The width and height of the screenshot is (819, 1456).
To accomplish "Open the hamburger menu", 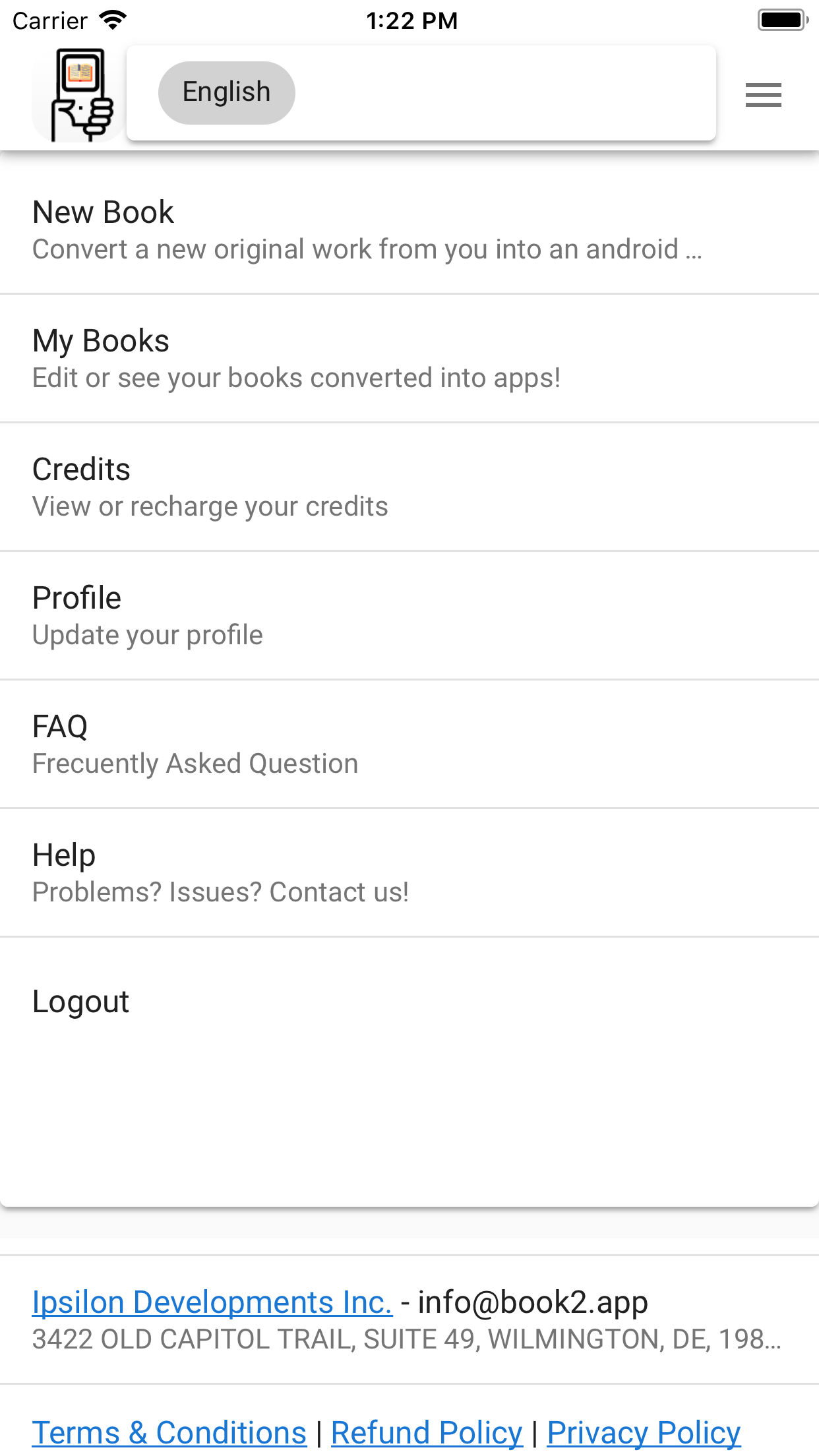I will tap(763, 95).
